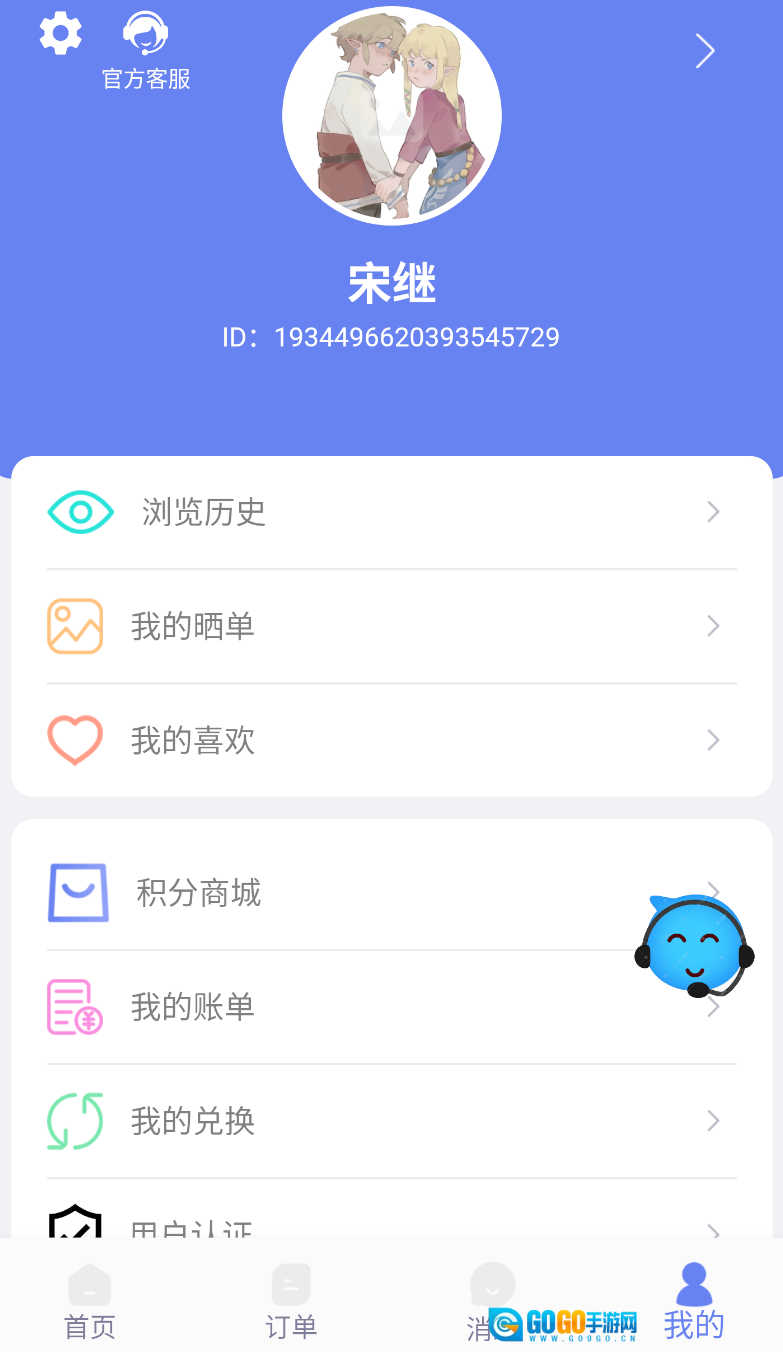Open 浏览历史 via its right chevron

(x=713, y=511)
